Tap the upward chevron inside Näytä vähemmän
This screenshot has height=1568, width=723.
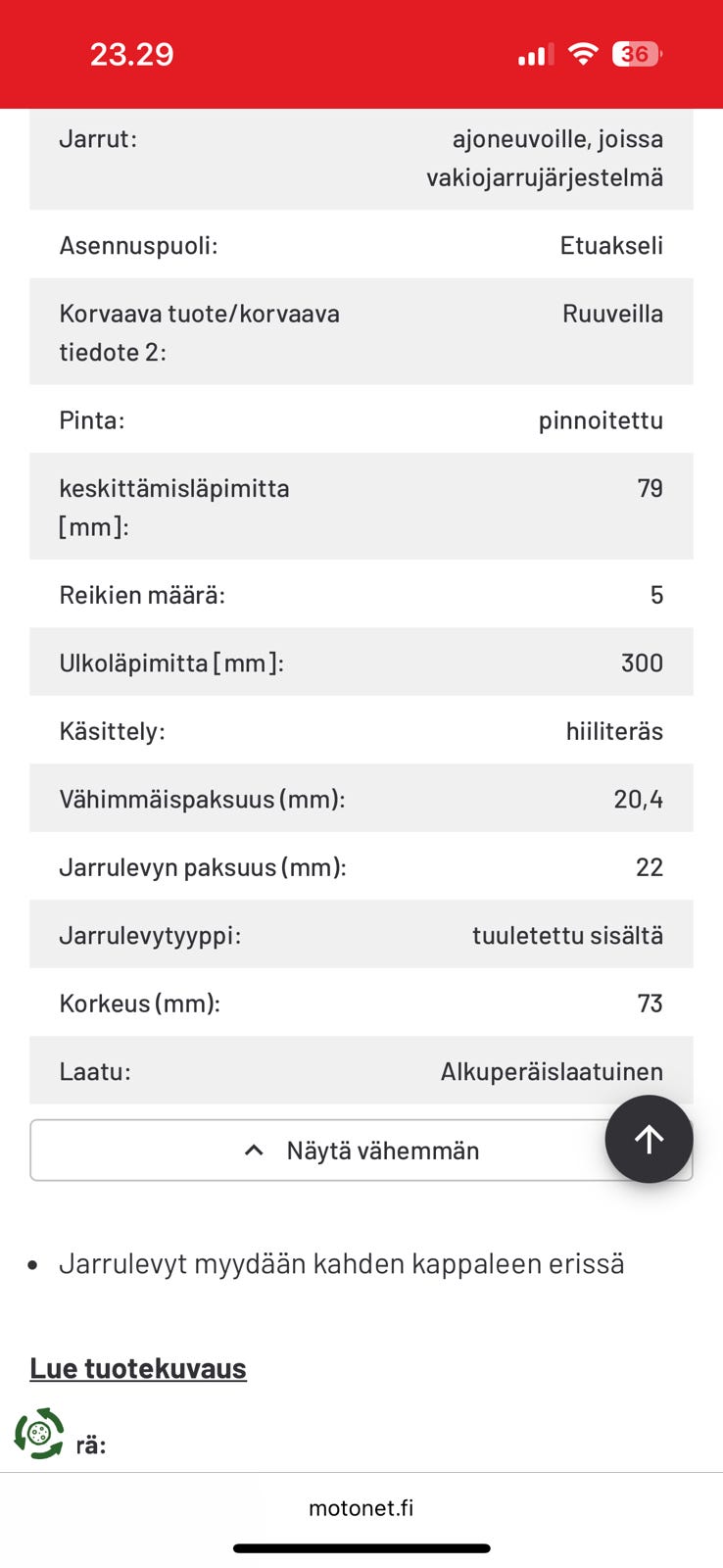tap(254, 1150)
